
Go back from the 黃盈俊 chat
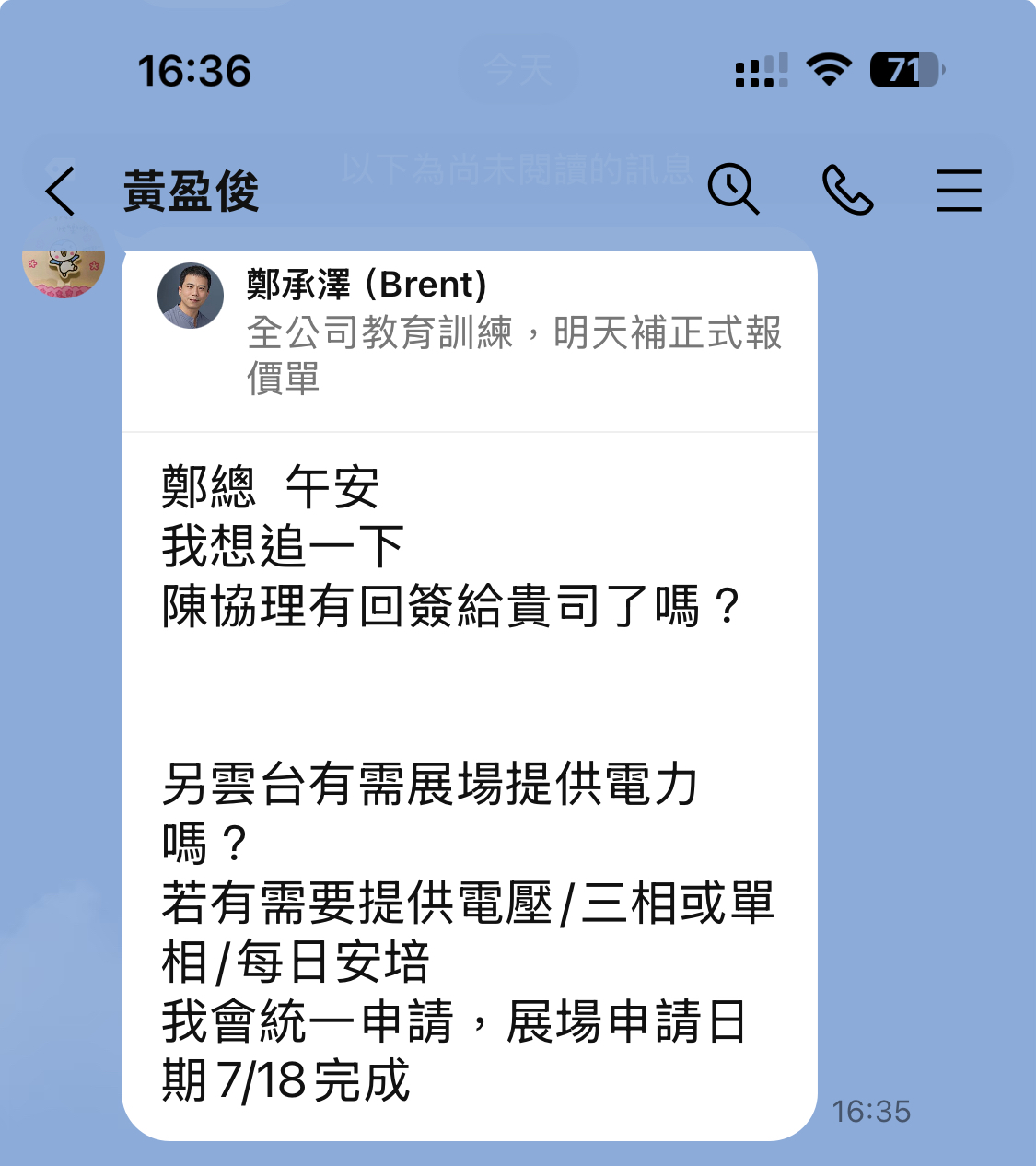pyautogui.click(x=61, y=191)
